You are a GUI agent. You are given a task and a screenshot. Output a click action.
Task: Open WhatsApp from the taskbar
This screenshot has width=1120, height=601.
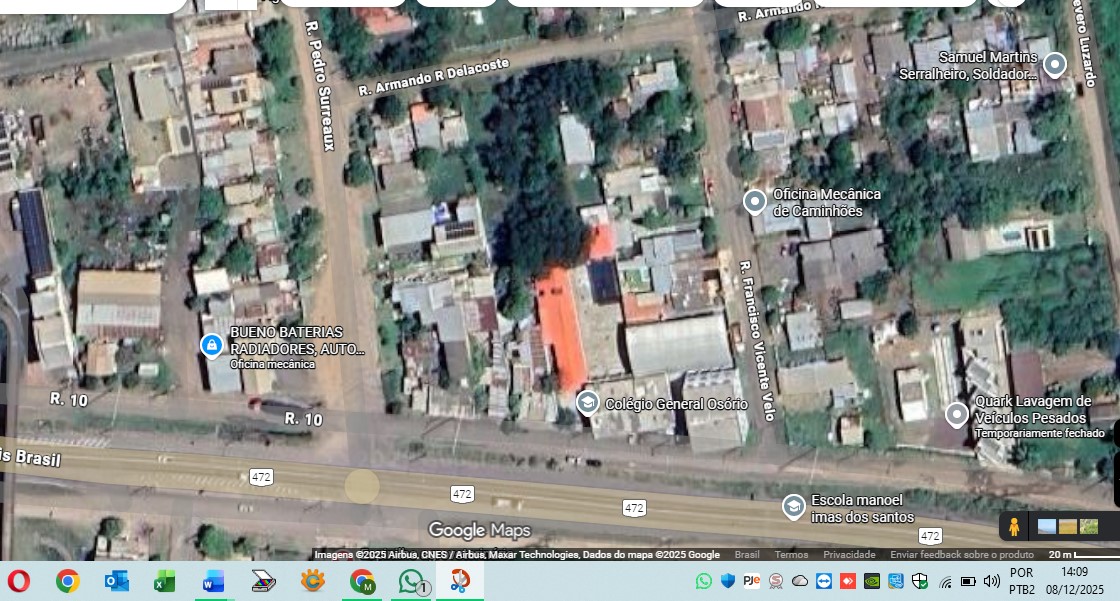[411, 581]
